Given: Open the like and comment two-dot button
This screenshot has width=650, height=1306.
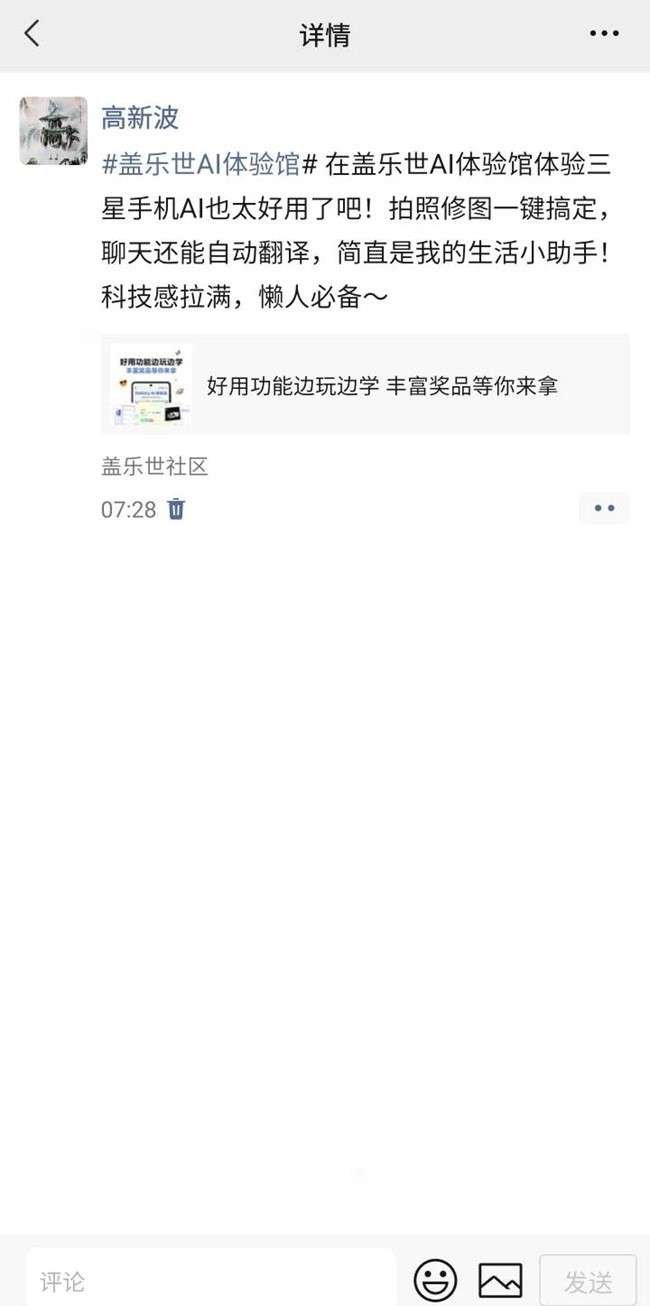Looking at the screenshot, I should [604, 508].
